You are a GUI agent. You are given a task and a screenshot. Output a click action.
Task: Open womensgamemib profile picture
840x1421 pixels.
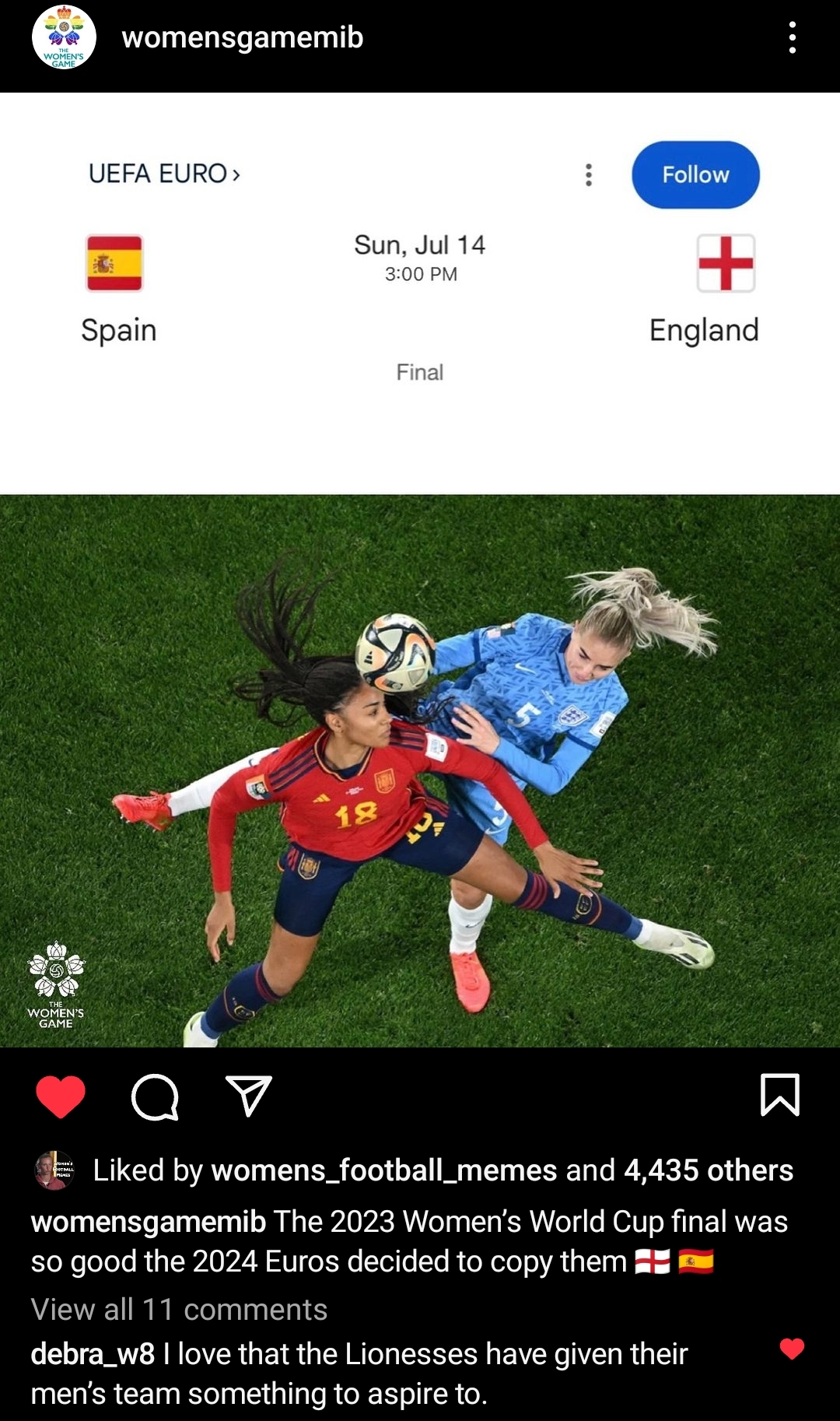pyautogui.click(x=64, y=37)
